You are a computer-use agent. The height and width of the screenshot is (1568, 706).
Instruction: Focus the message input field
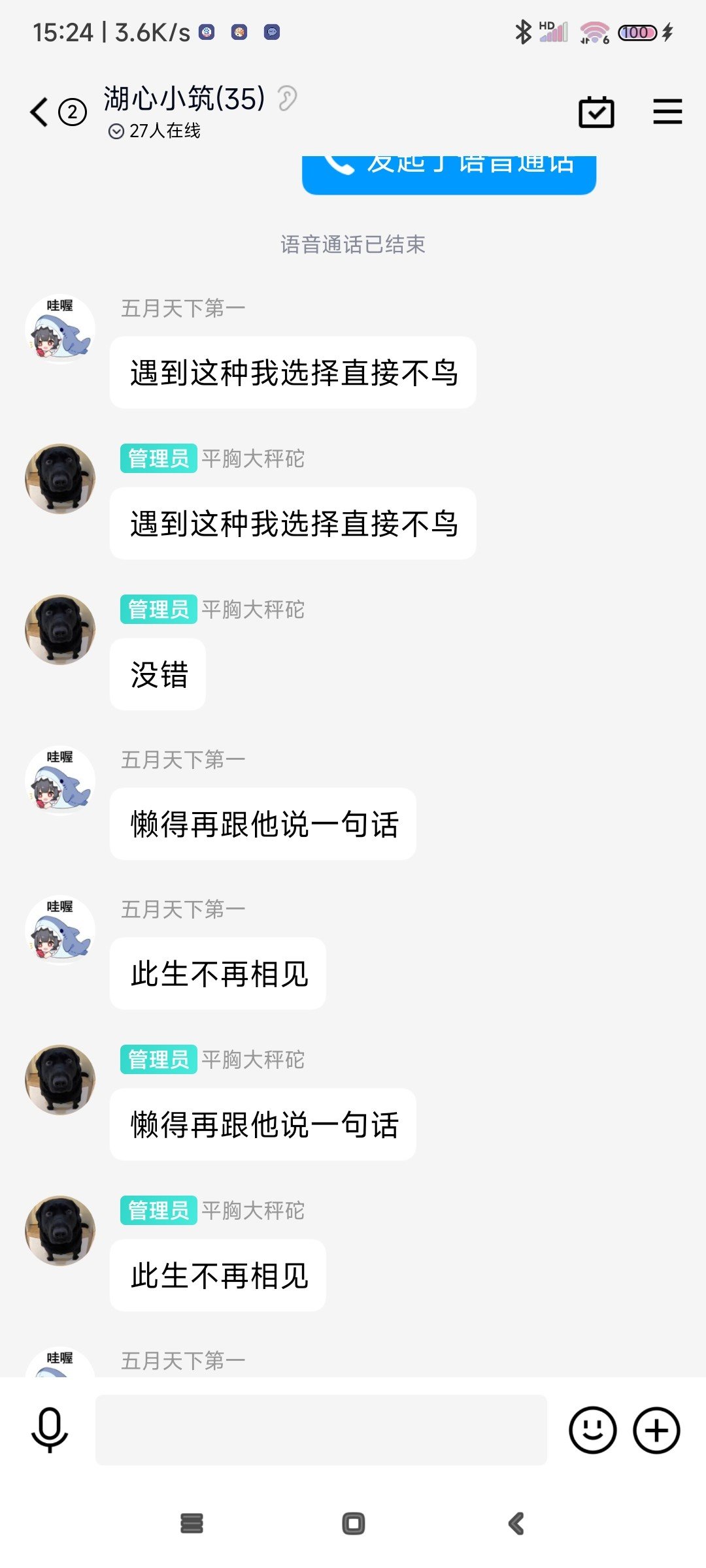coord(321,1430)
